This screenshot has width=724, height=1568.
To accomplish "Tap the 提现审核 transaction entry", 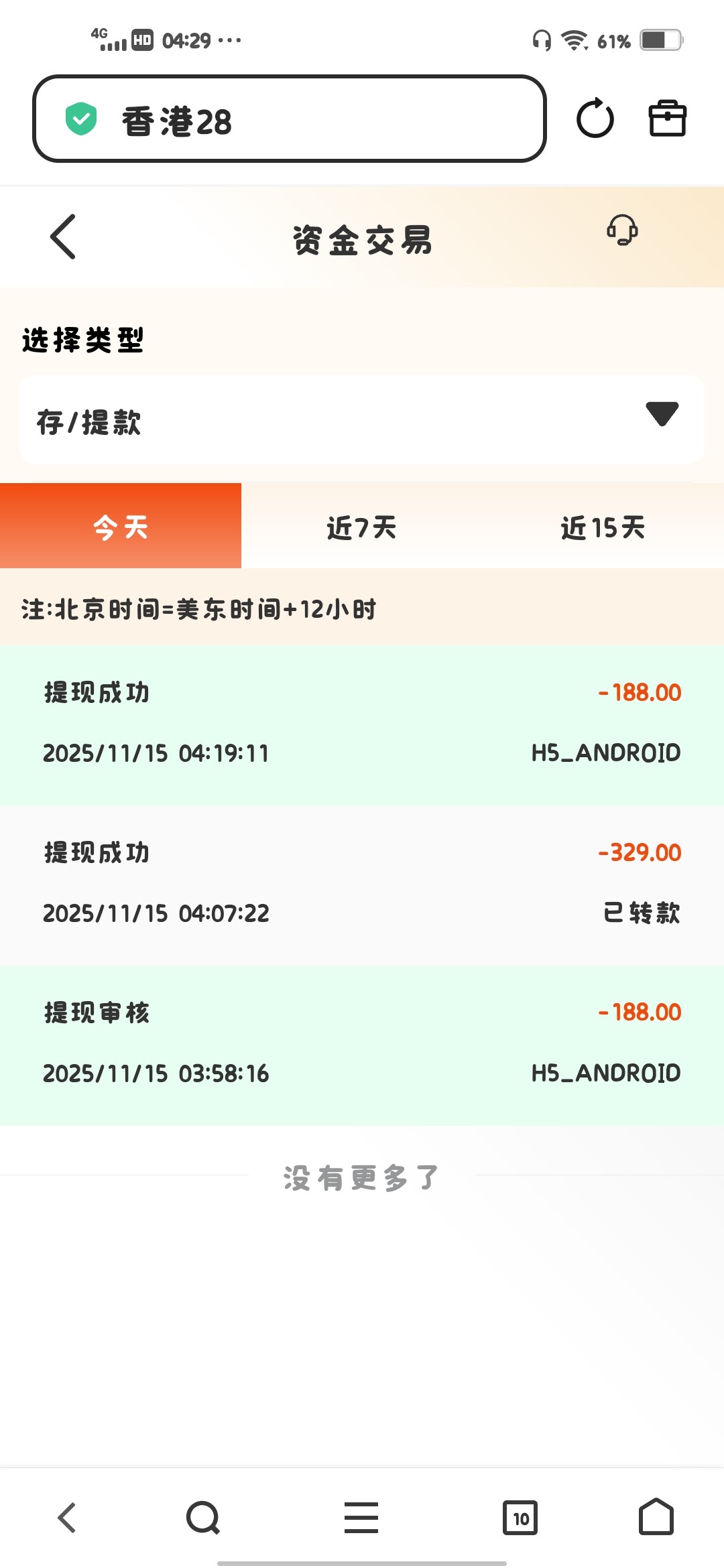I will click(x=362, y=1042).
